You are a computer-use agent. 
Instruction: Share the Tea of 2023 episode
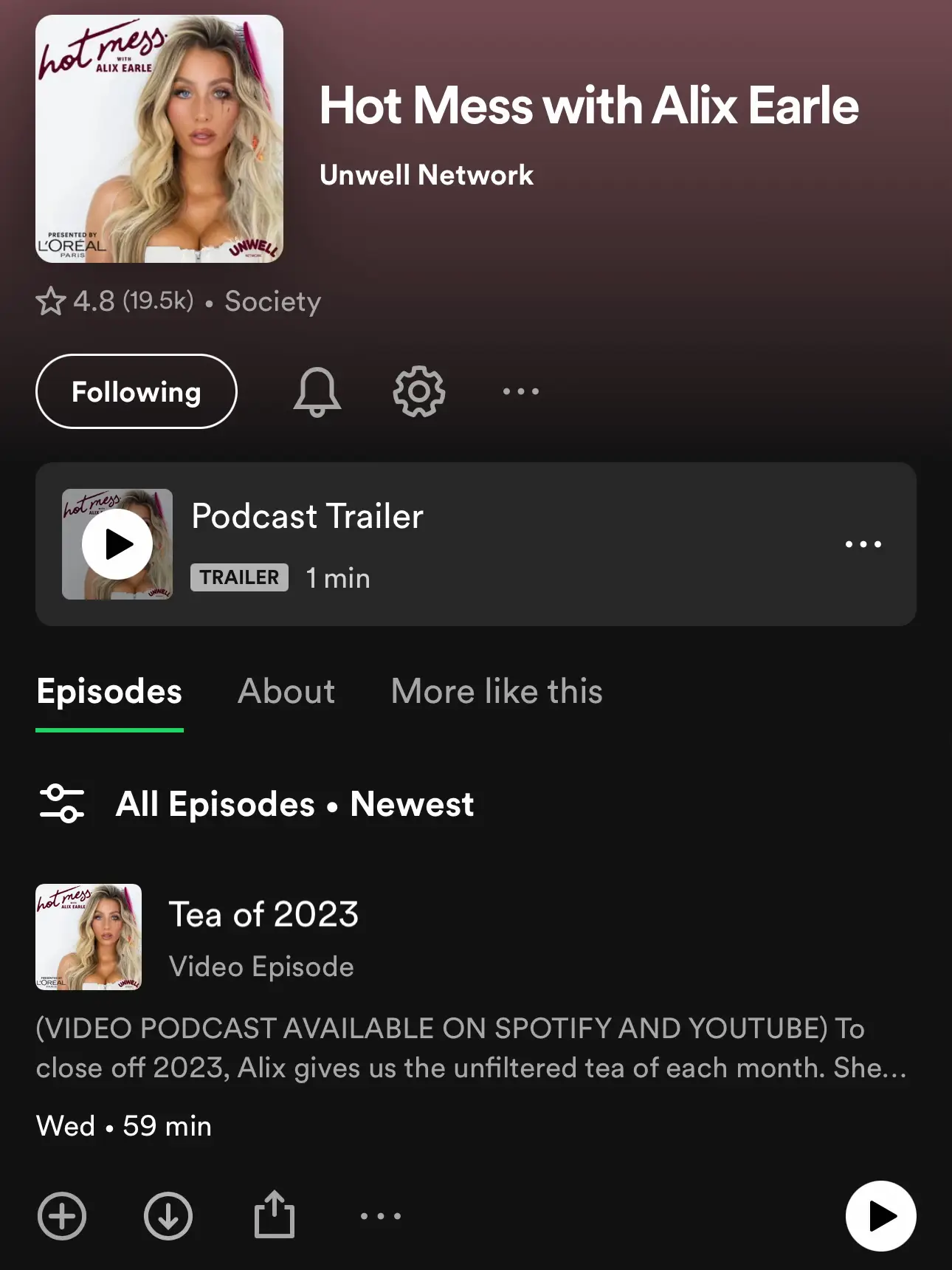pos(275,1216)
